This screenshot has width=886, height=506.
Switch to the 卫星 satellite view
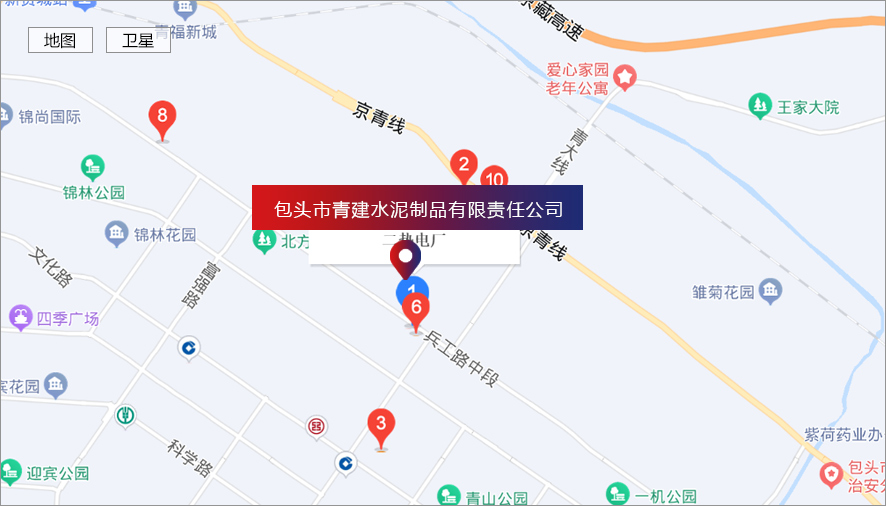pos(138,40)
